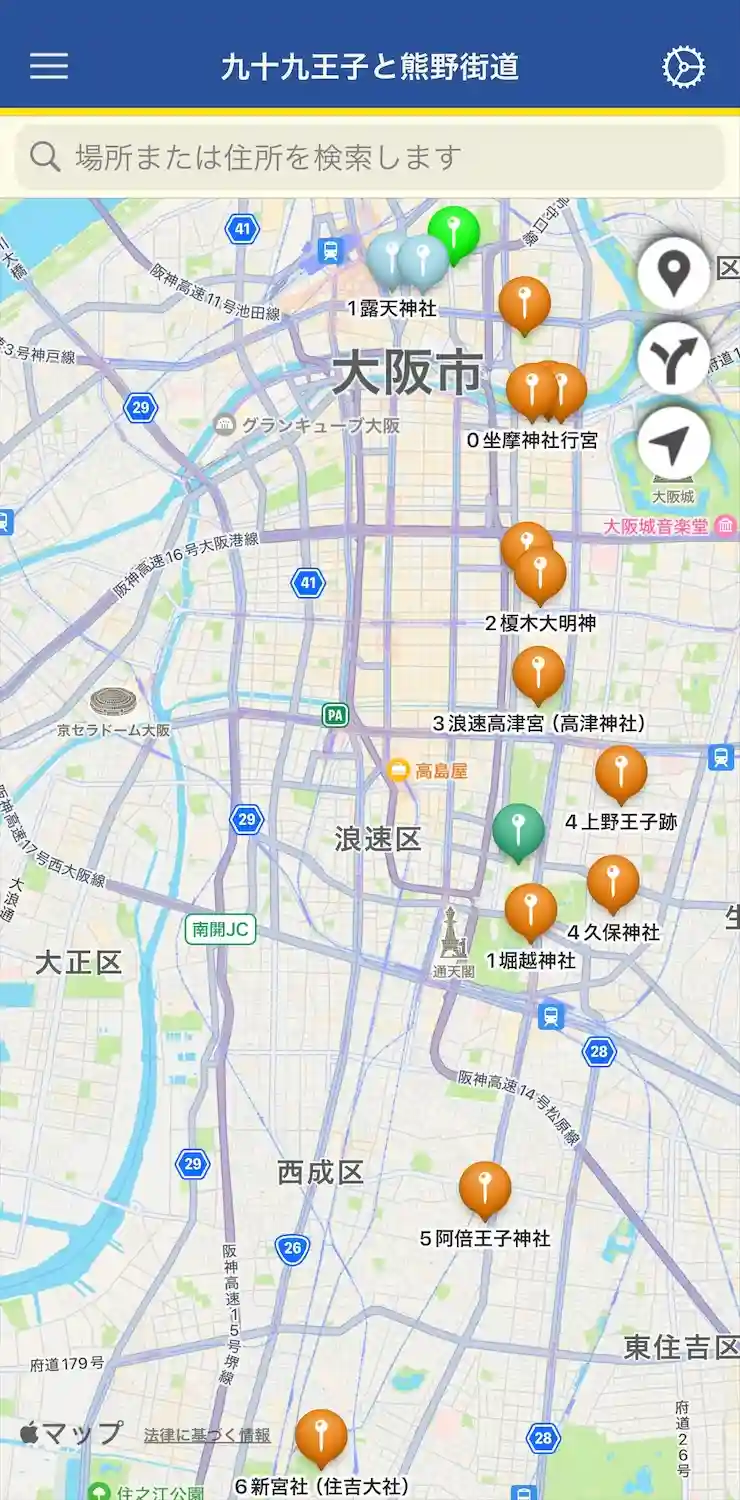Viewport: 740px width, 1500px height.
Task: Tap the map pin location button
Action: point(674,271)
